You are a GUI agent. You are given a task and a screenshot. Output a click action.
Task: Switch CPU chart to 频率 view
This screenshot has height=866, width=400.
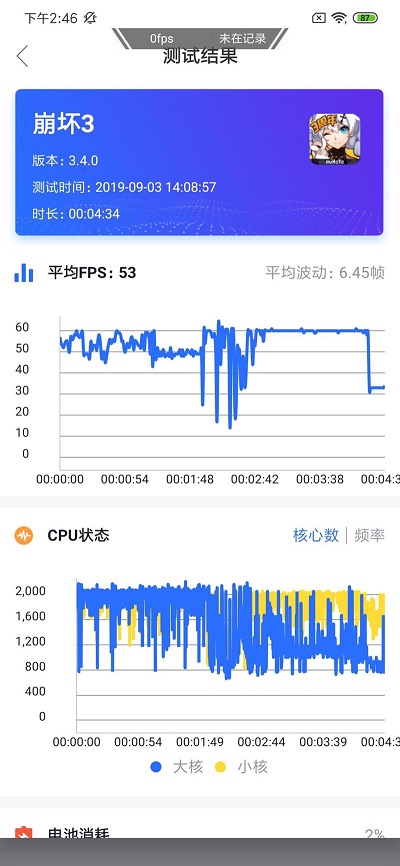coord(369,535)
